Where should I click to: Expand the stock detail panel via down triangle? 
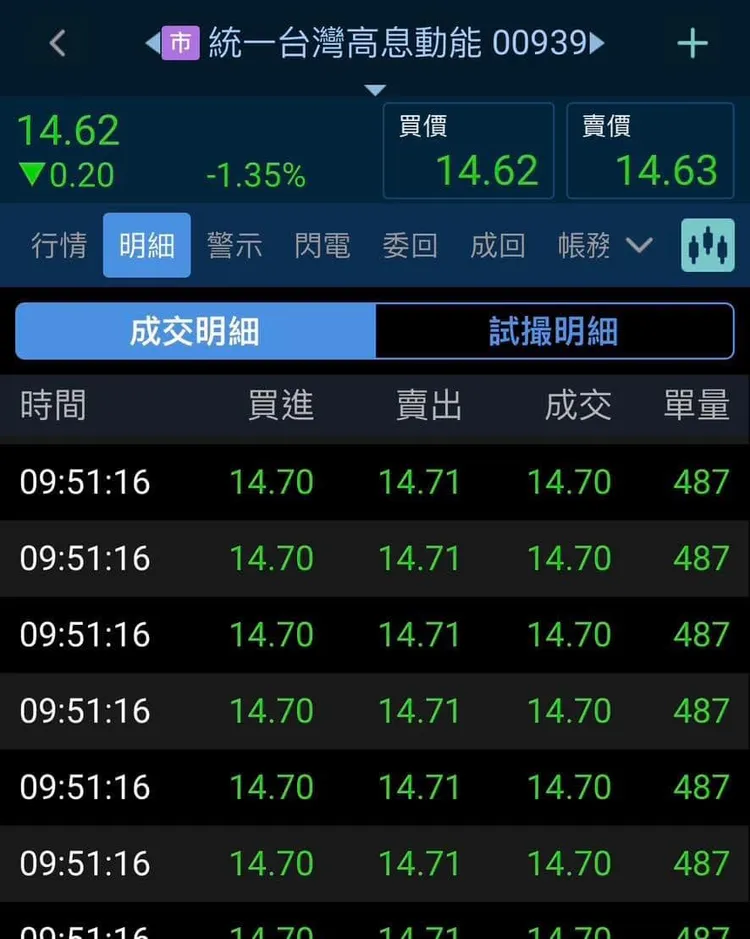[x=375, y=89]
